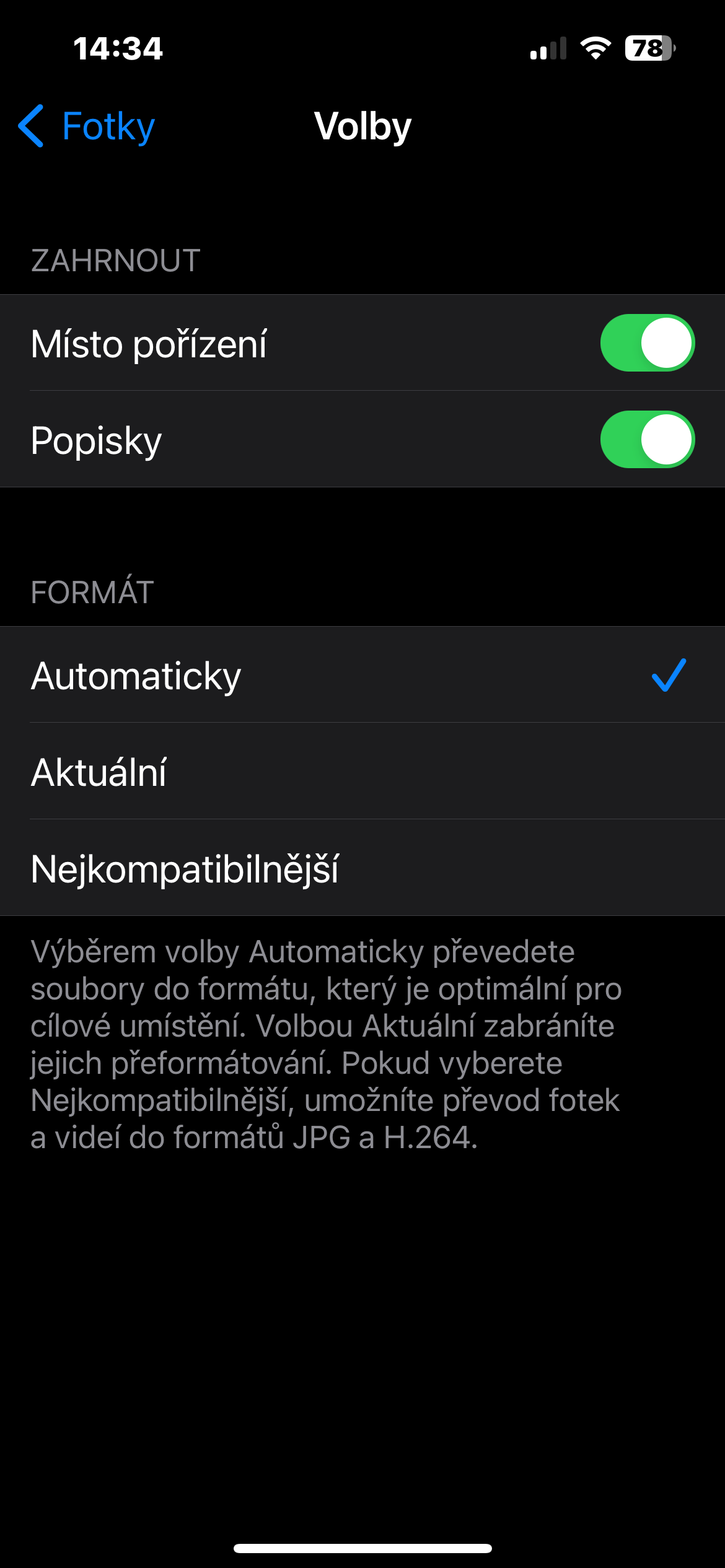Toggle Místo pořízení switch off

(647, 343)
